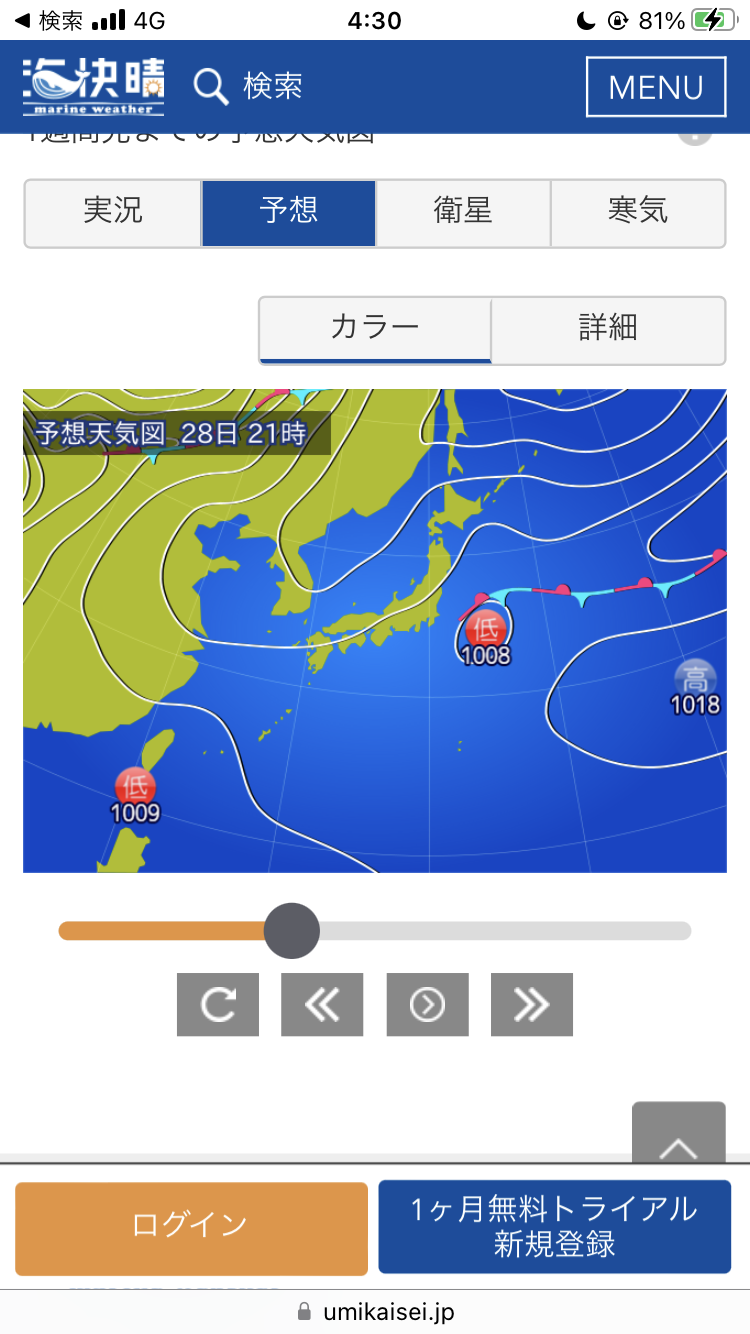Start 1ヶ月無料トライアル 新規登録
The width and height of the screenshot is (750, 1334).
555,1227
